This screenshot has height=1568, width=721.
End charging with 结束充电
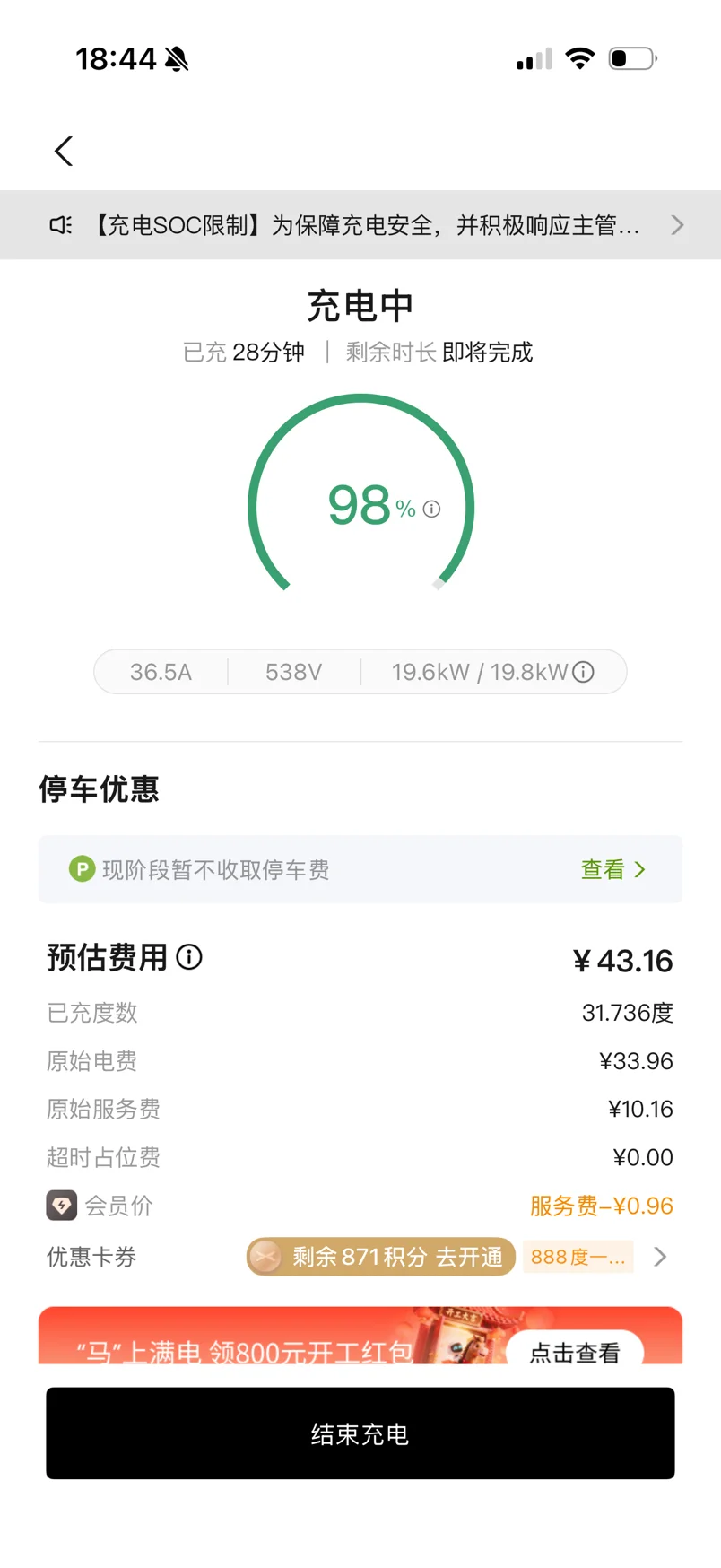coord(360,1433)
